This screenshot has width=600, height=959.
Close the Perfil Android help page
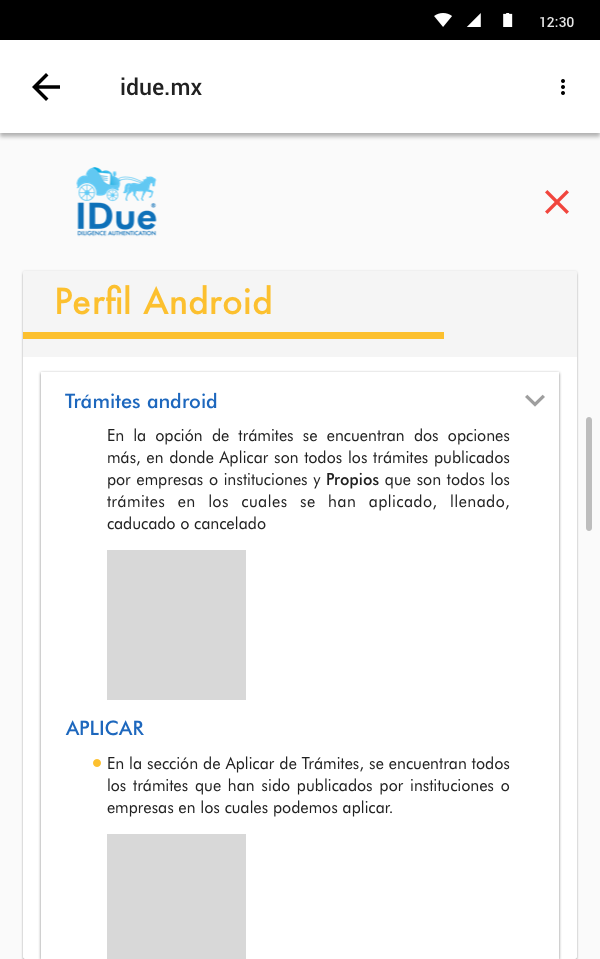point(557,202)
